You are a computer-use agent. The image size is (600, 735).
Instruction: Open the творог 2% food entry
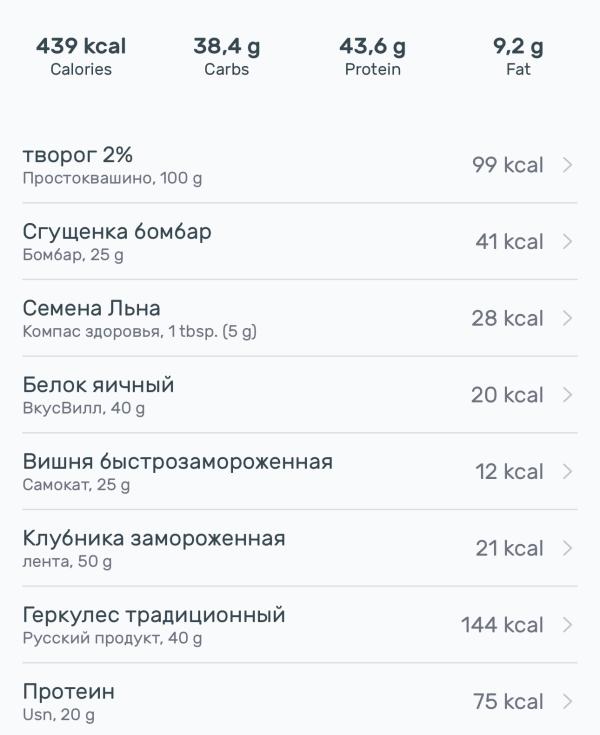300,165
